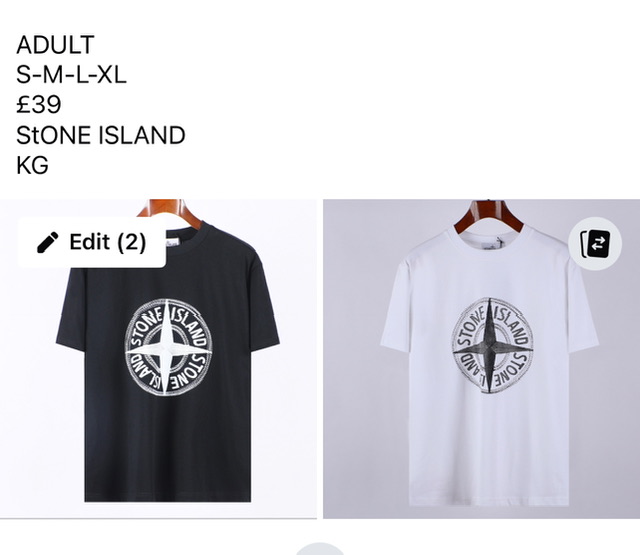Tap the Edit (2) button
Screen dimensions: 640x555
92,242
